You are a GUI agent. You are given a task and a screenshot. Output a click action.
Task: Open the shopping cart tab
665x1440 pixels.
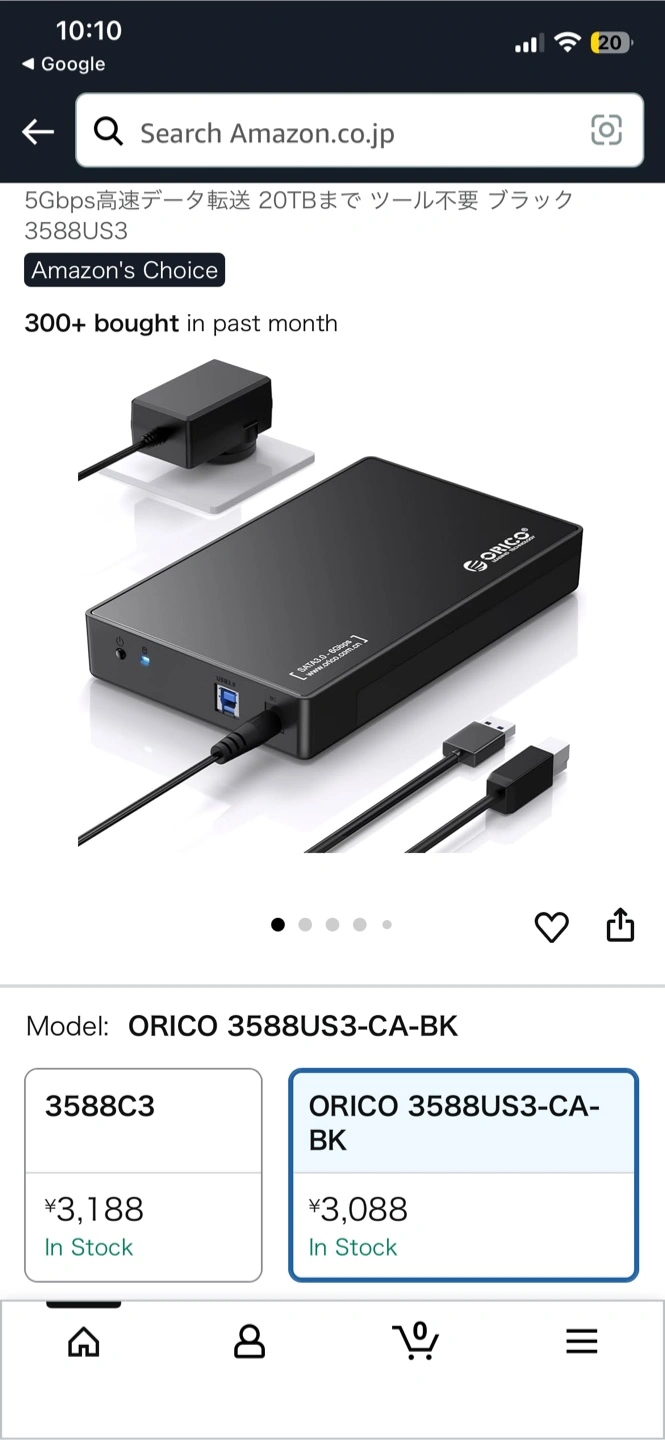(415, 1341)
